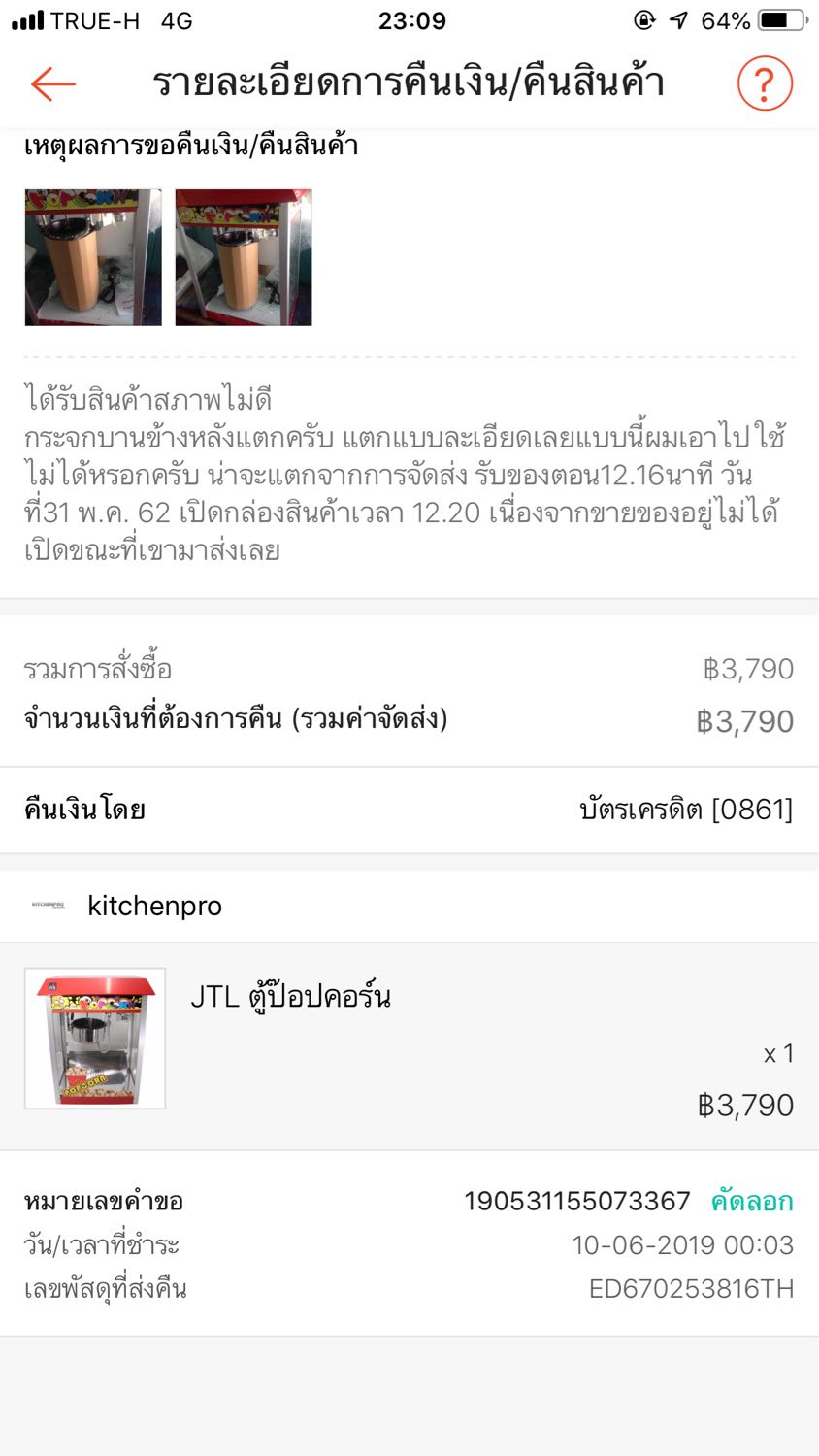Open the help question mark icon
Screen dimensions: 819x1456
(765, 84)
